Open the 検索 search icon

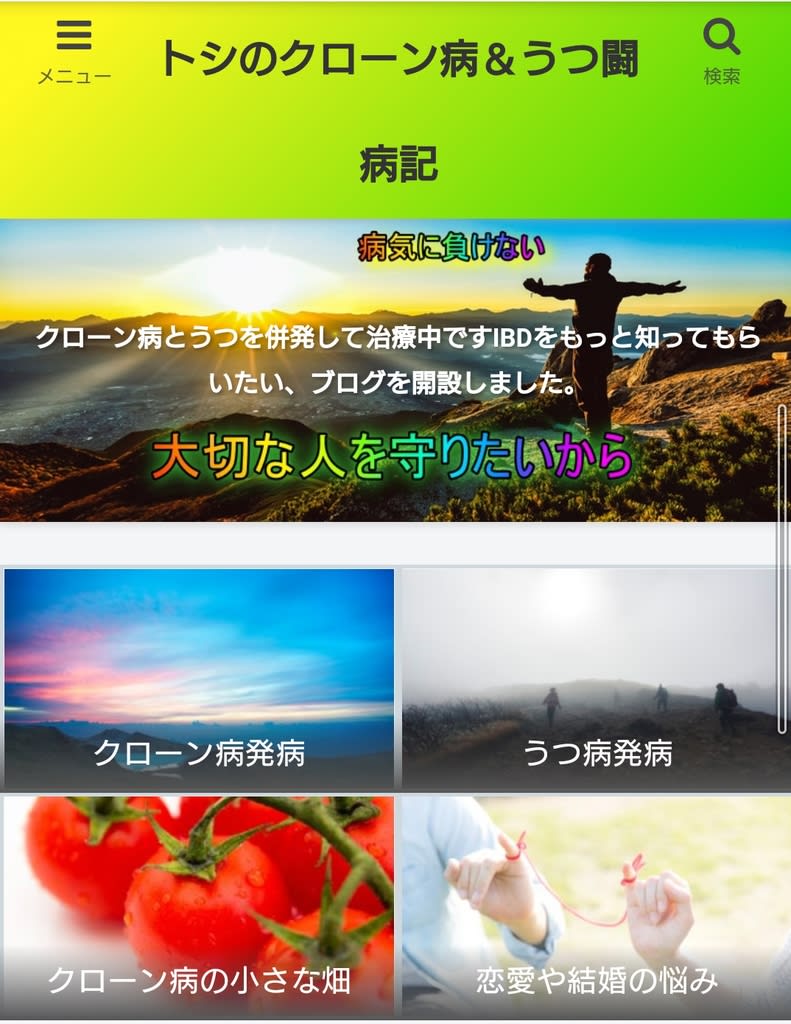[x=721, y=51]
